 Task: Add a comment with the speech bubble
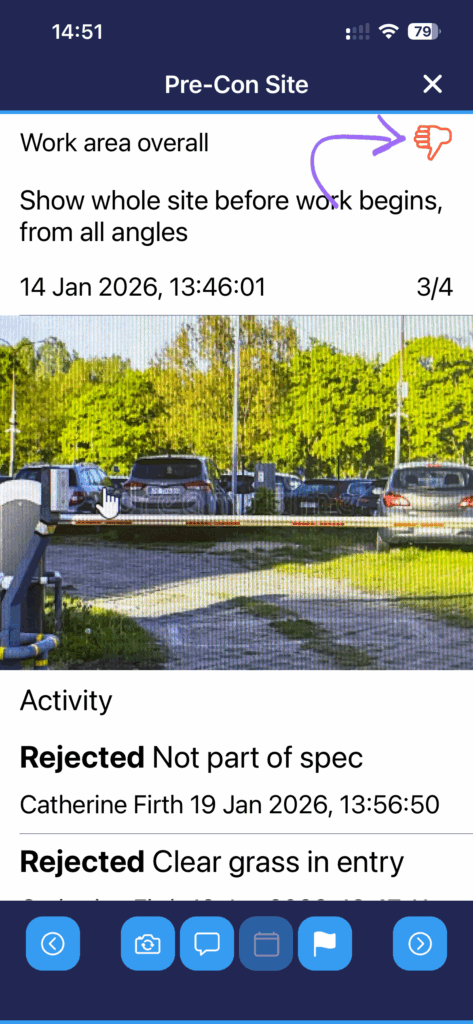point(206,944)
